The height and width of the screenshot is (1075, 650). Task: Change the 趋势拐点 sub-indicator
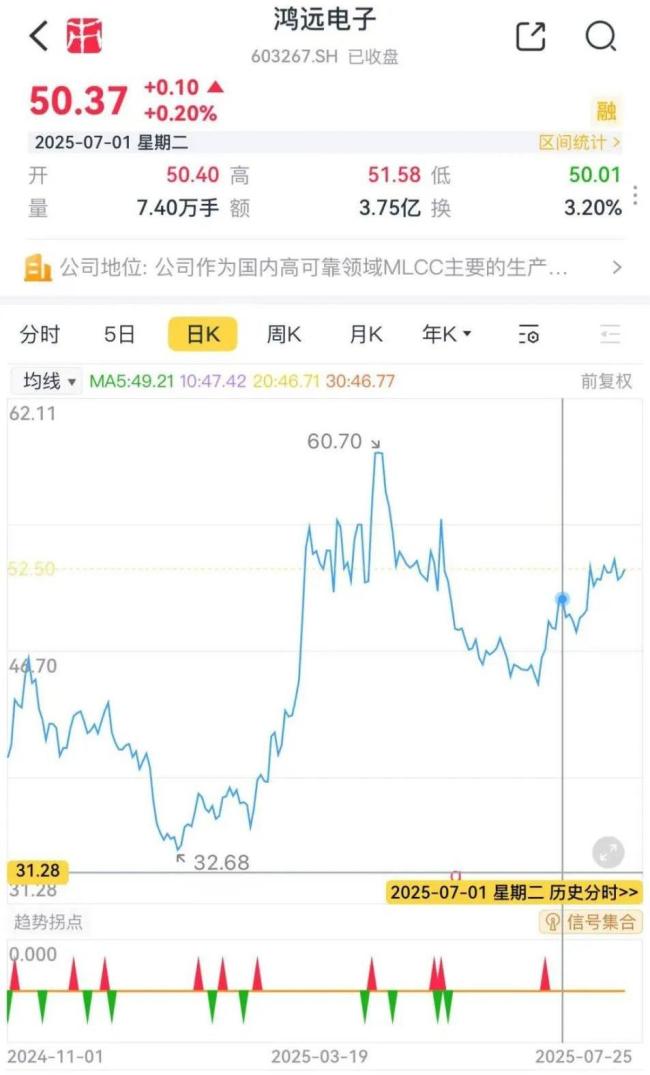click(x=48, y=922)
